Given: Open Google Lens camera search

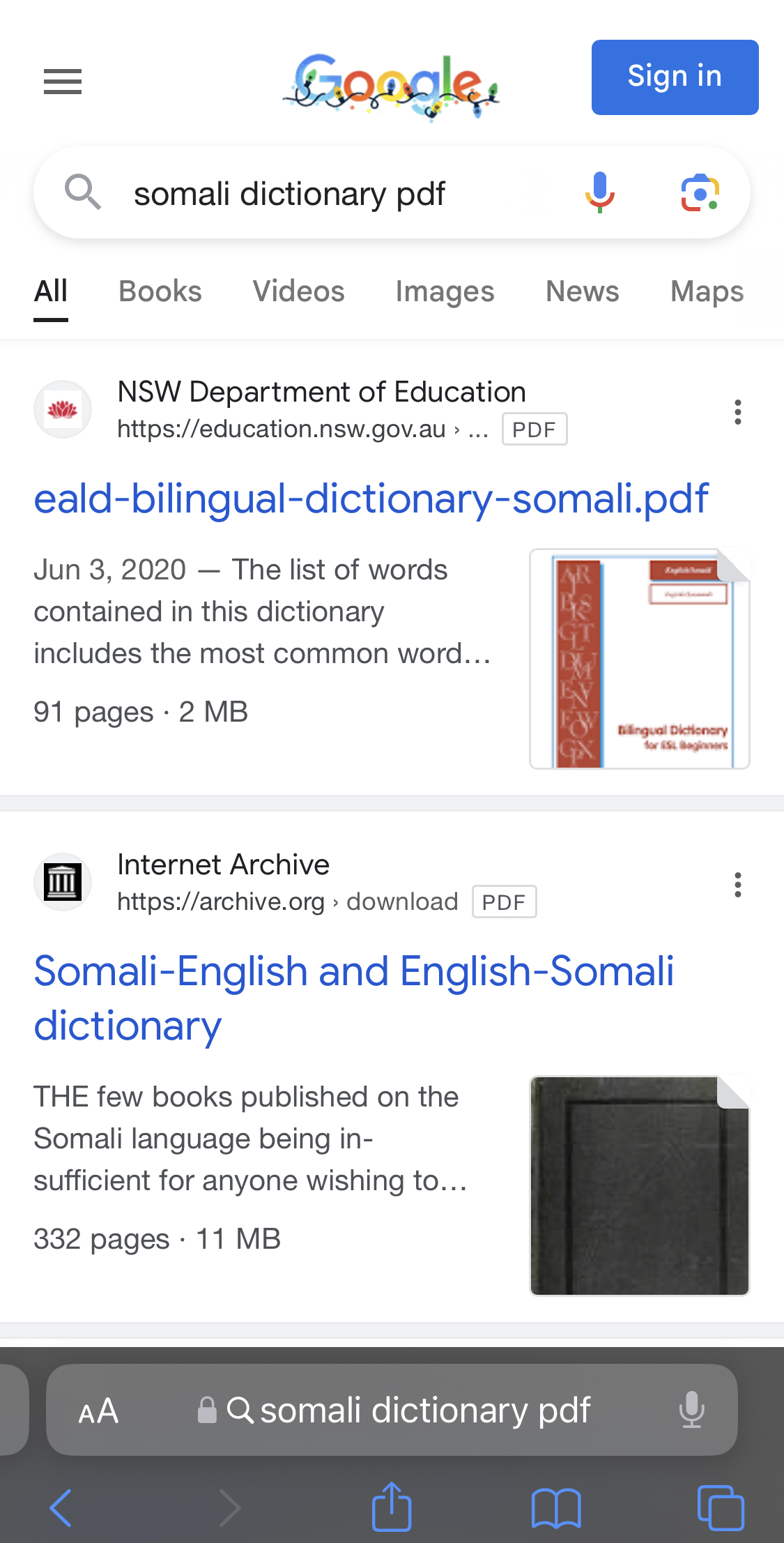Looking at the screenshot, I should pos(700,192).
